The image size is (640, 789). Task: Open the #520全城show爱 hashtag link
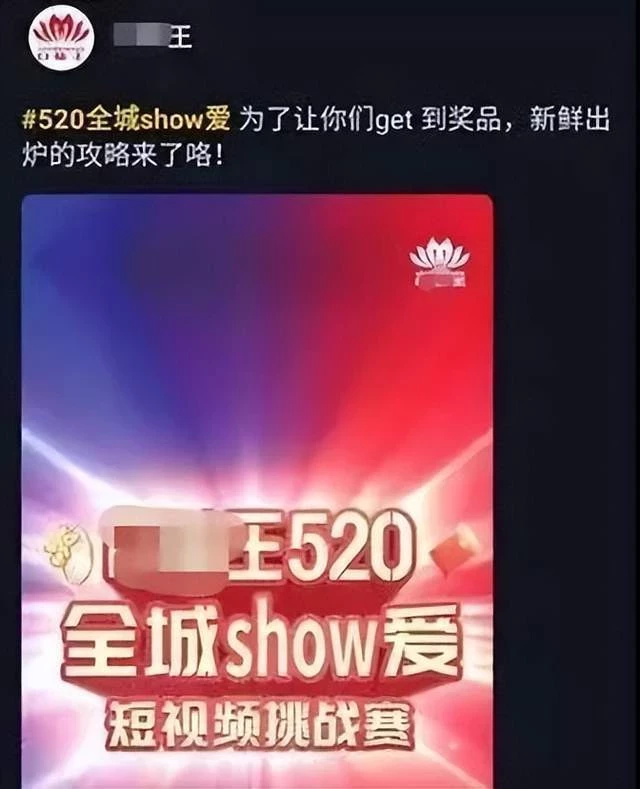(126, 120)
